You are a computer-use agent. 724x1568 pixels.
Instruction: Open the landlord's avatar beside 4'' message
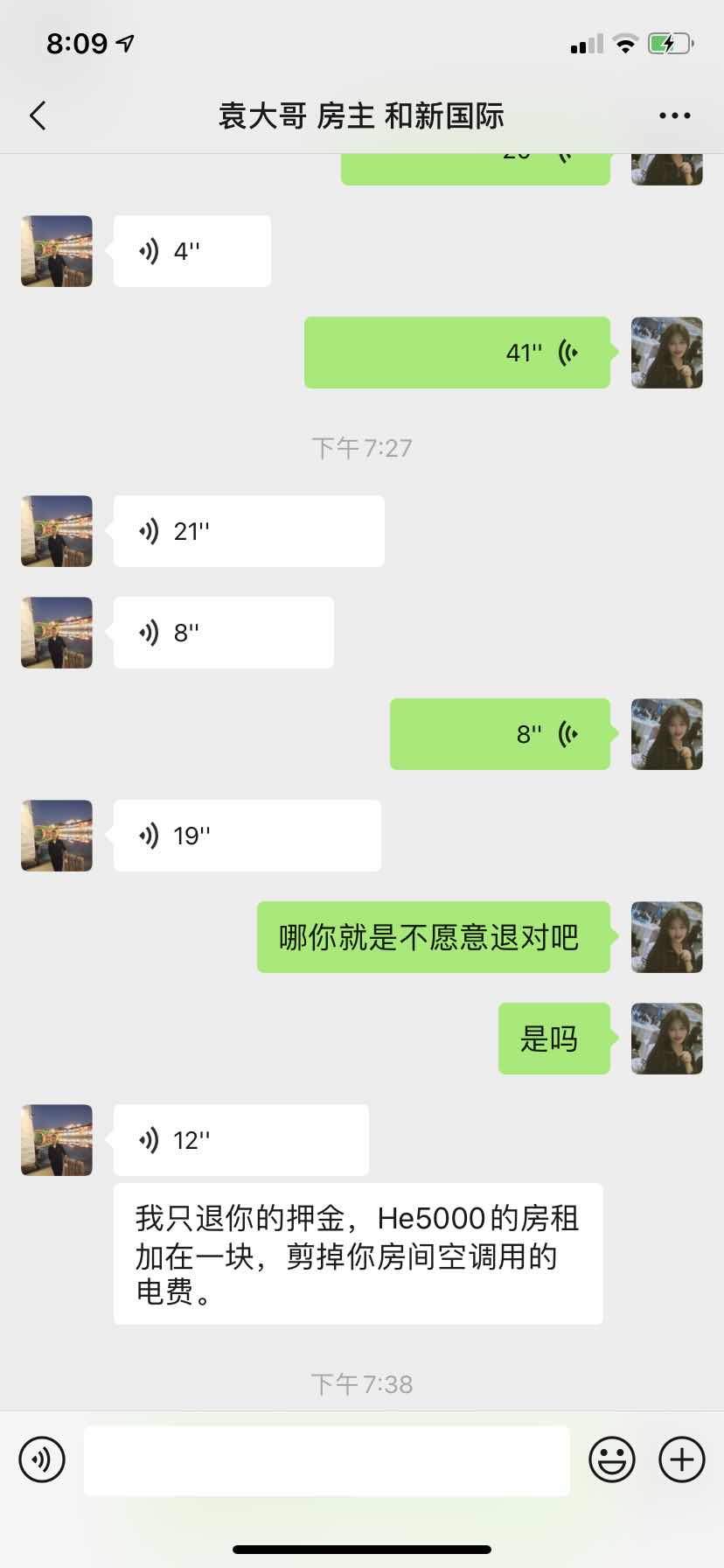(57, 252)
